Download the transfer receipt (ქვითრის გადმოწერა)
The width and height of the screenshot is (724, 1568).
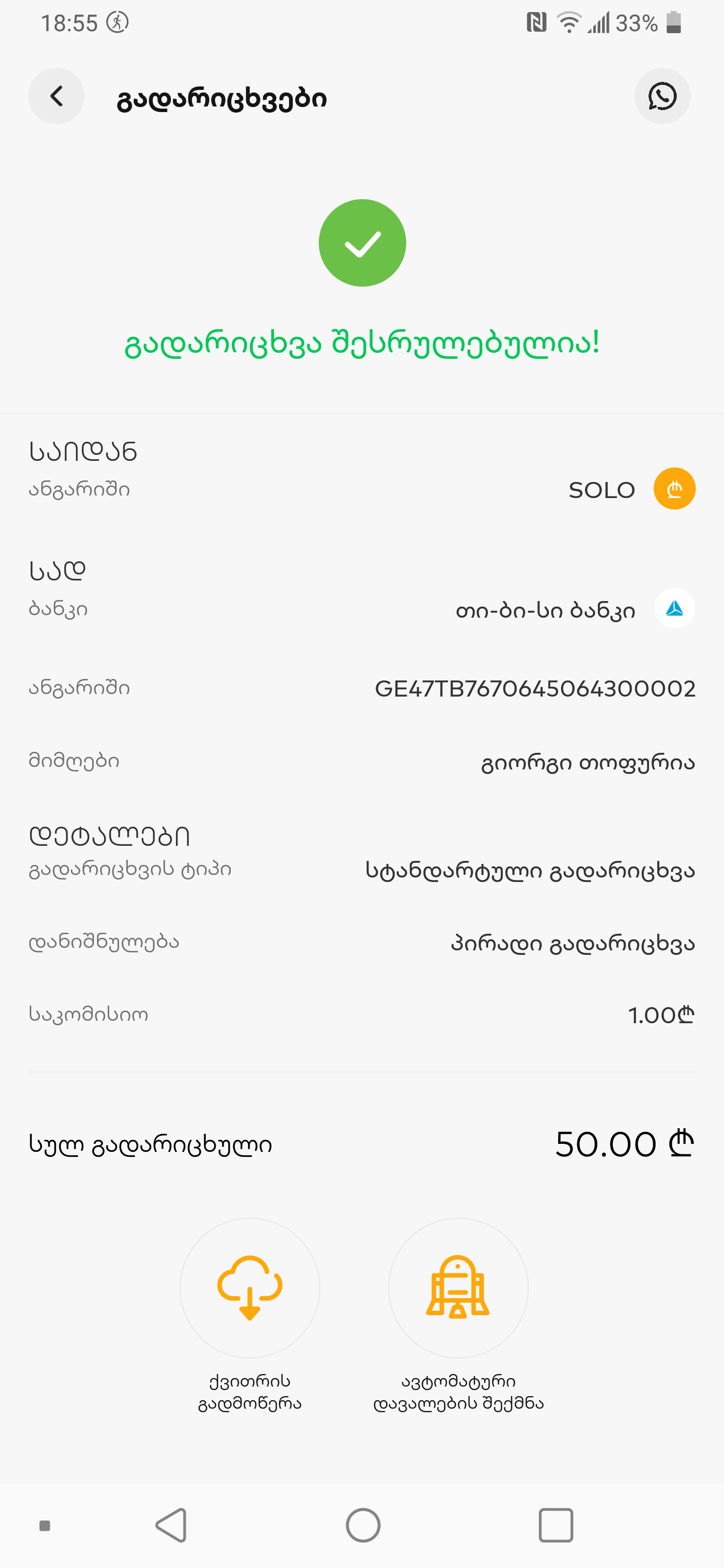pos(250,1288)
